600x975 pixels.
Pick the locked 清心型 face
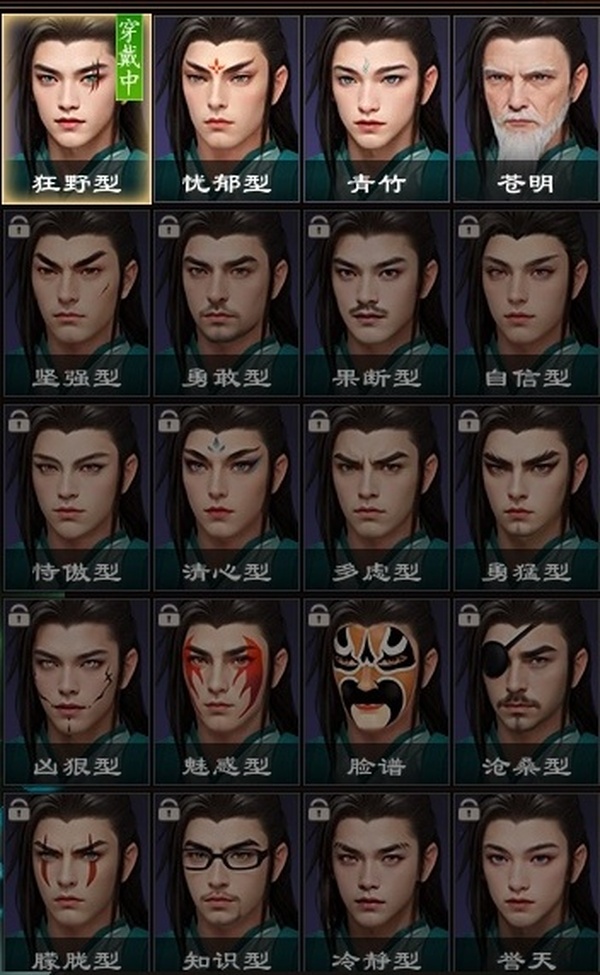tap(227, 495)
